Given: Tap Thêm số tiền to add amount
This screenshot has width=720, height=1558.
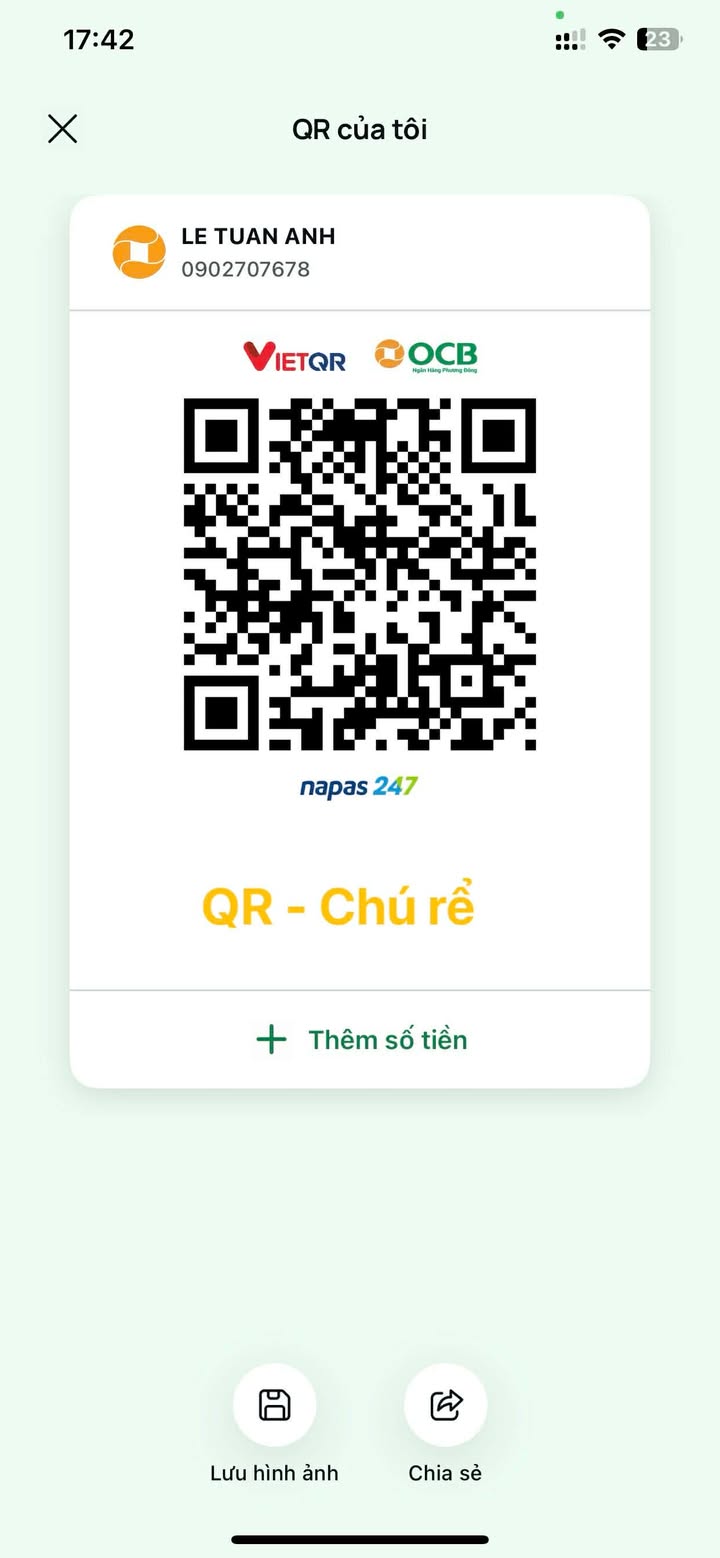Looking at the screenshot, I should pos(361,1040).
